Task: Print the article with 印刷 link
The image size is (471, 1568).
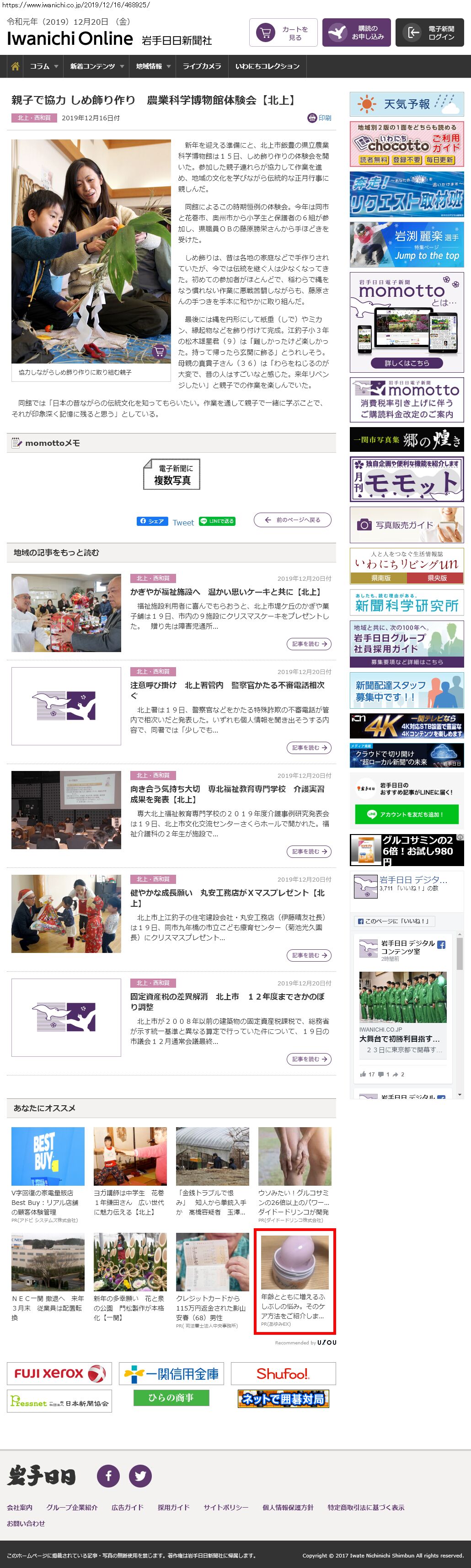Action: [320, 118]
